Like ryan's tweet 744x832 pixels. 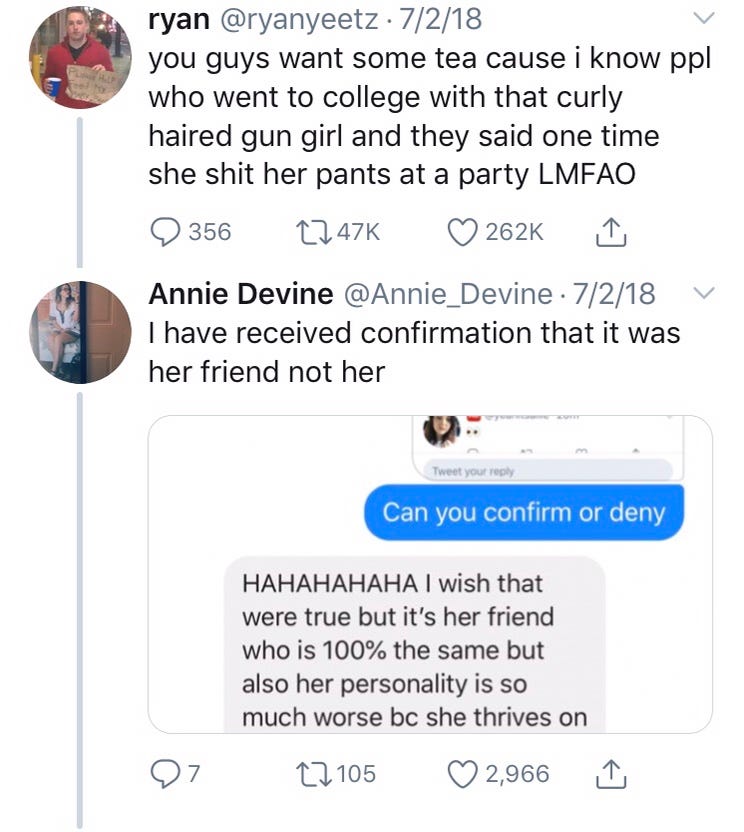[x=462, y=232]
